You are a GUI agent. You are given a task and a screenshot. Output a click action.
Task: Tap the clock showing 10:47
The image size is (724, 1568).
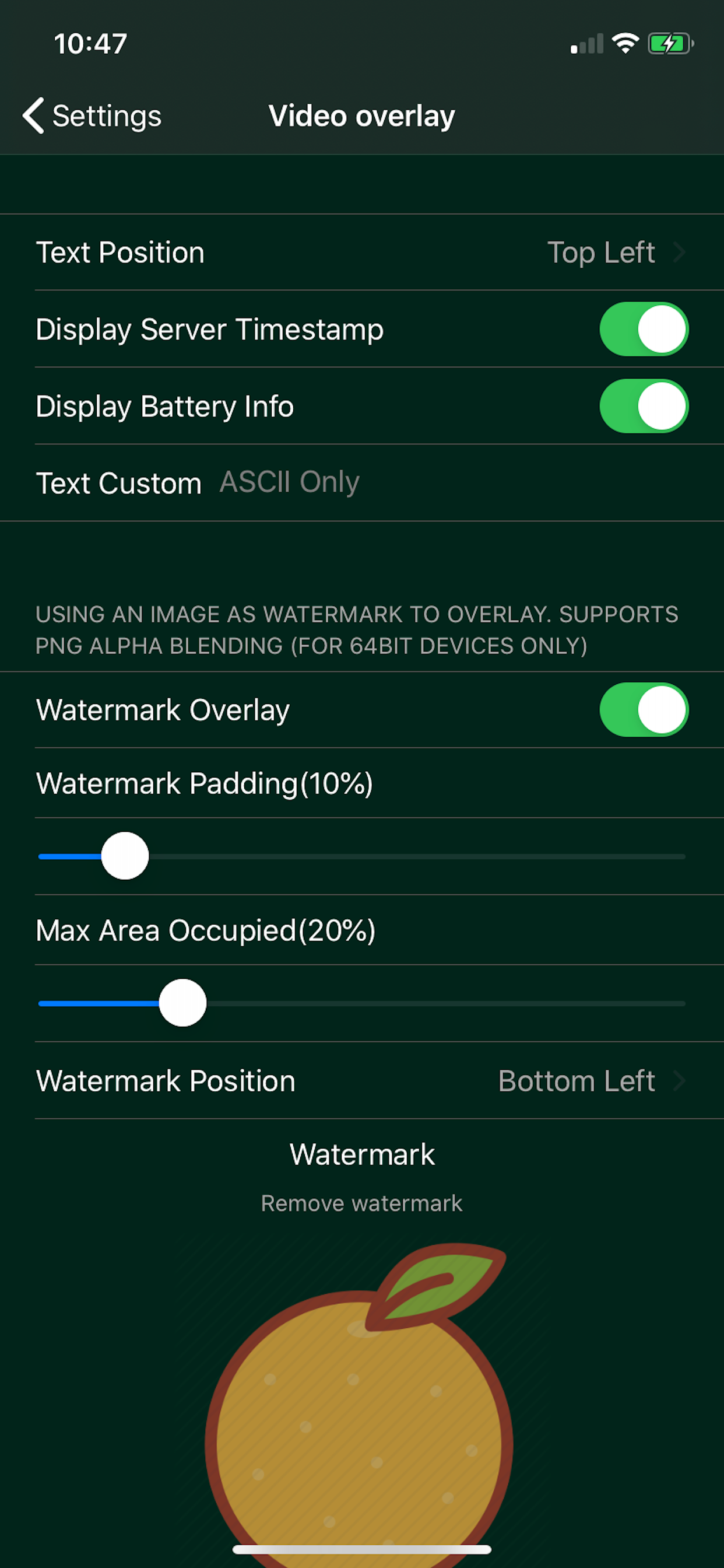click(x=89, y=43)
